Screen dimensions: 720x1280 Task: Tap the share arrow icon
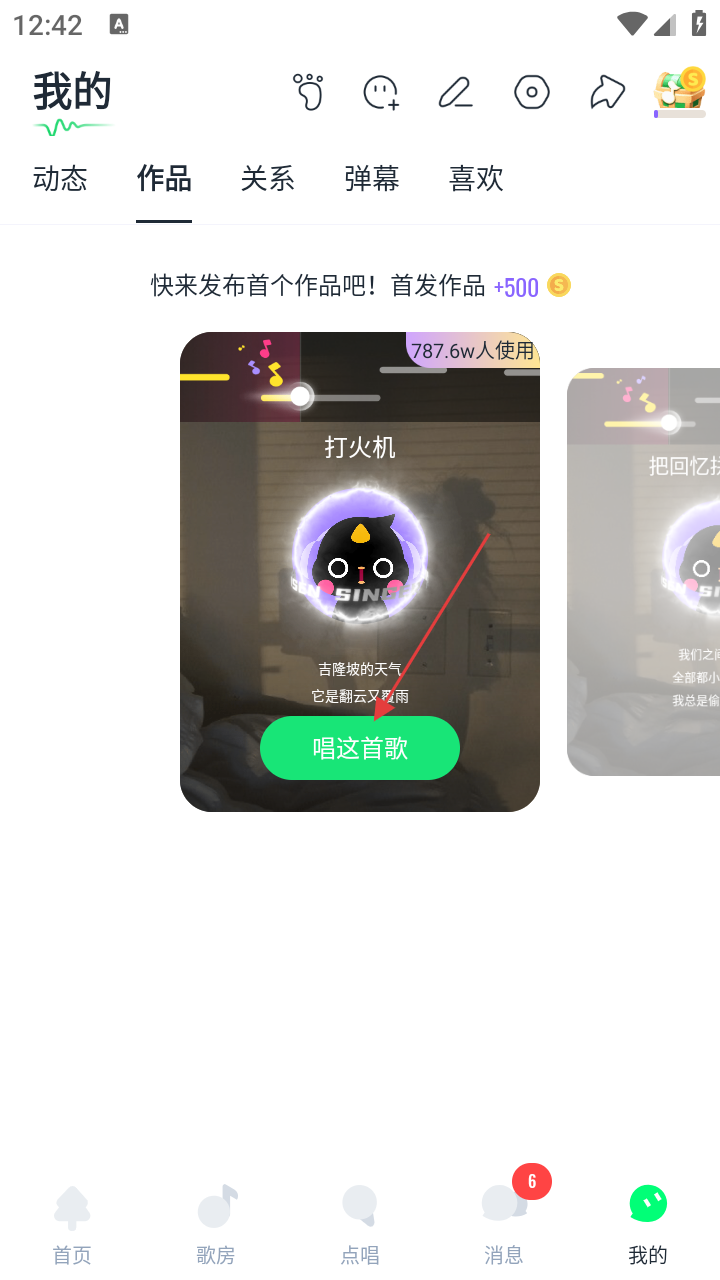point(606,92)
